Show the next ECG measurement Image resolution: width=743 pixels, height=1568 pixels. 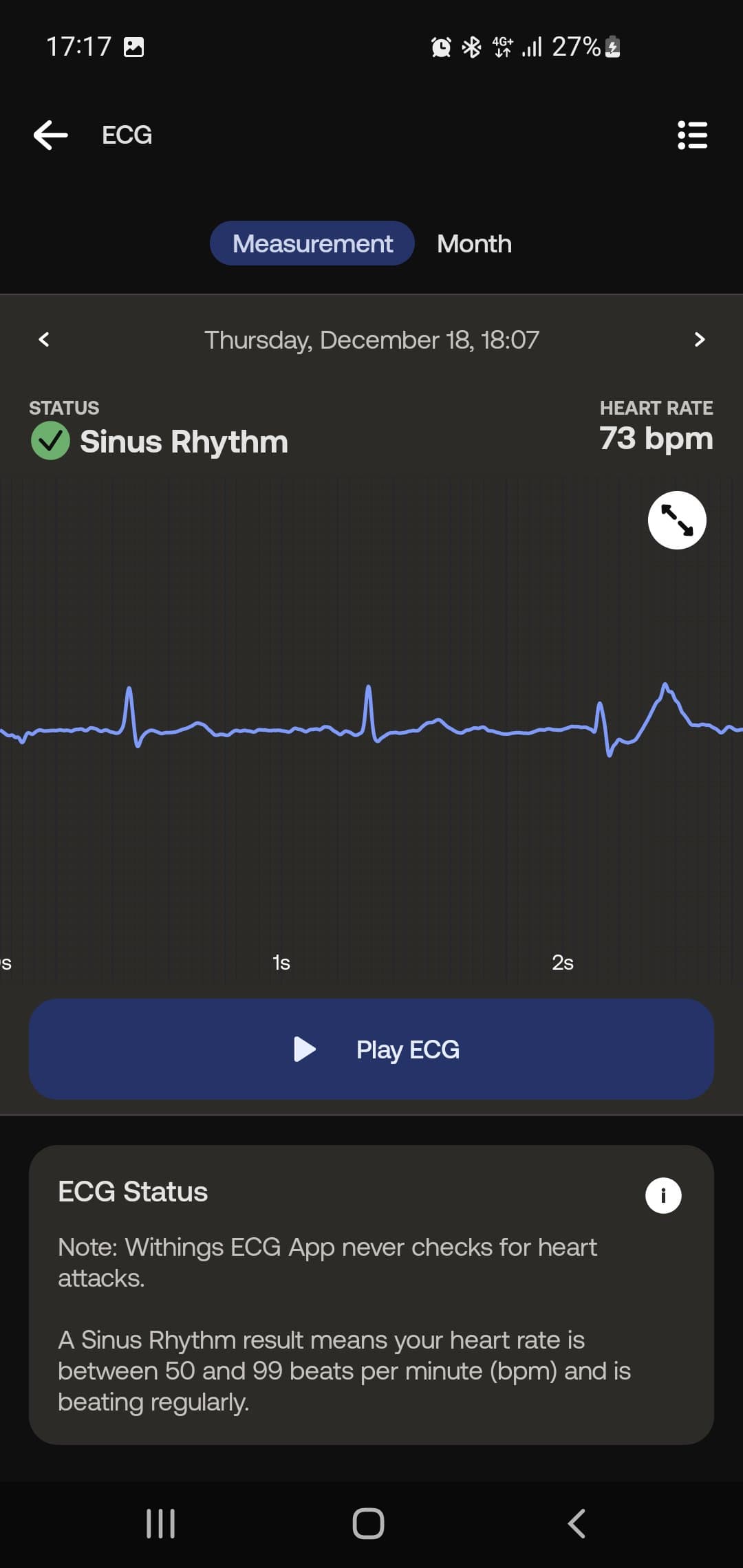point(700,339)
